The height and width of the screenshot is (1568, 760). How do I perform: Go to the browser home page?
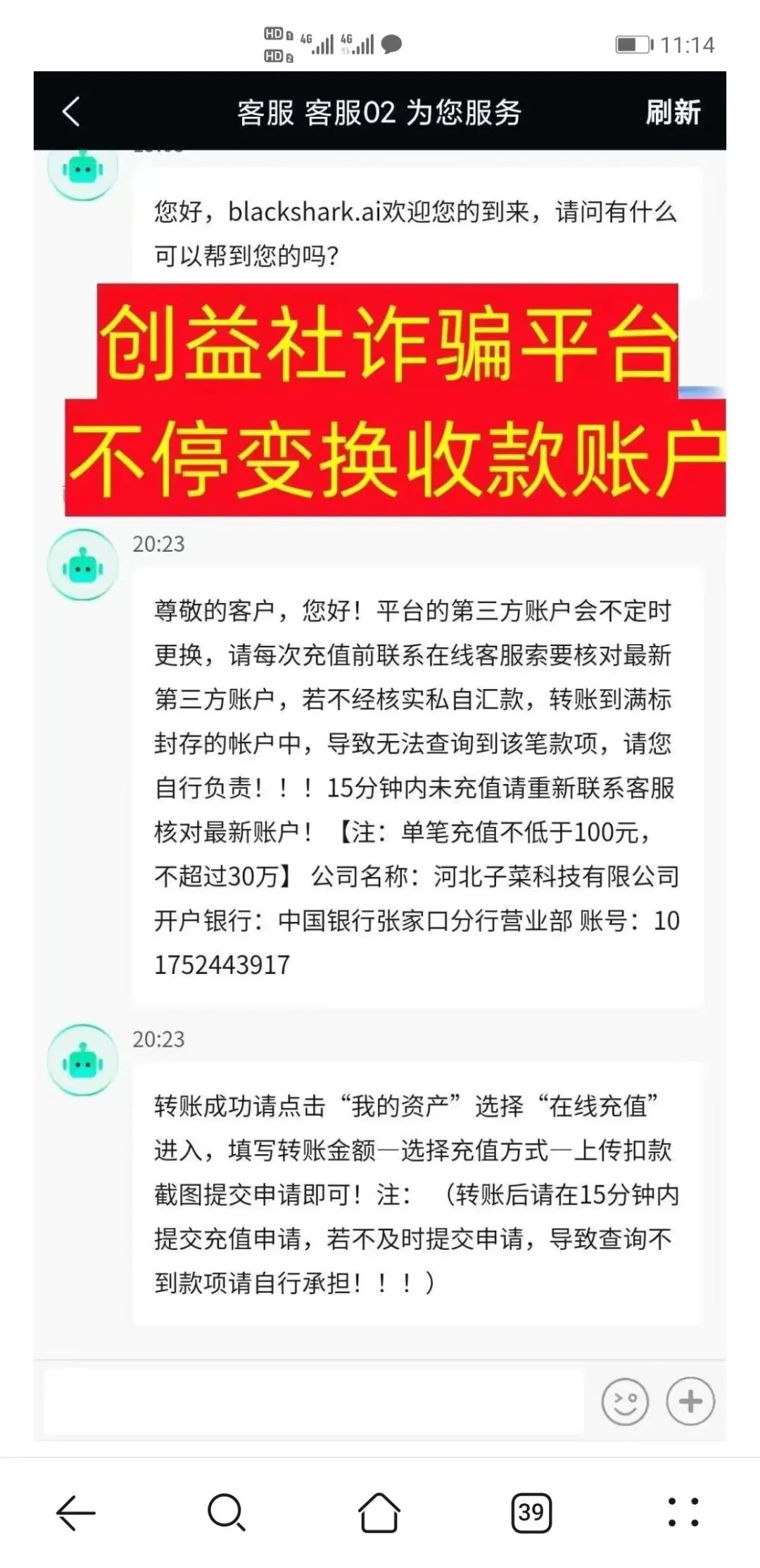click(379, 1512)
